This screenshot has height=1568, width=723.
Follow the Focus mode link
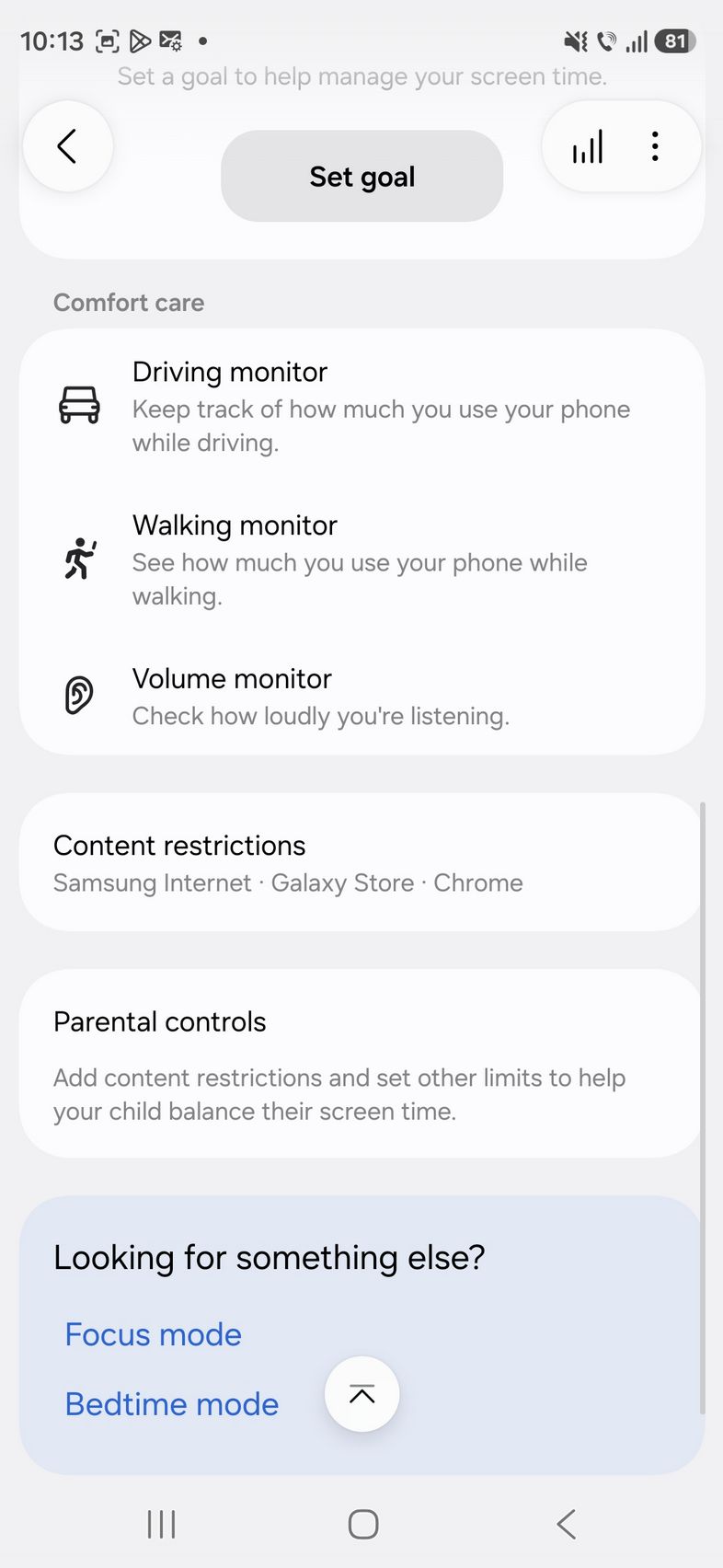tap(154, 1334)
